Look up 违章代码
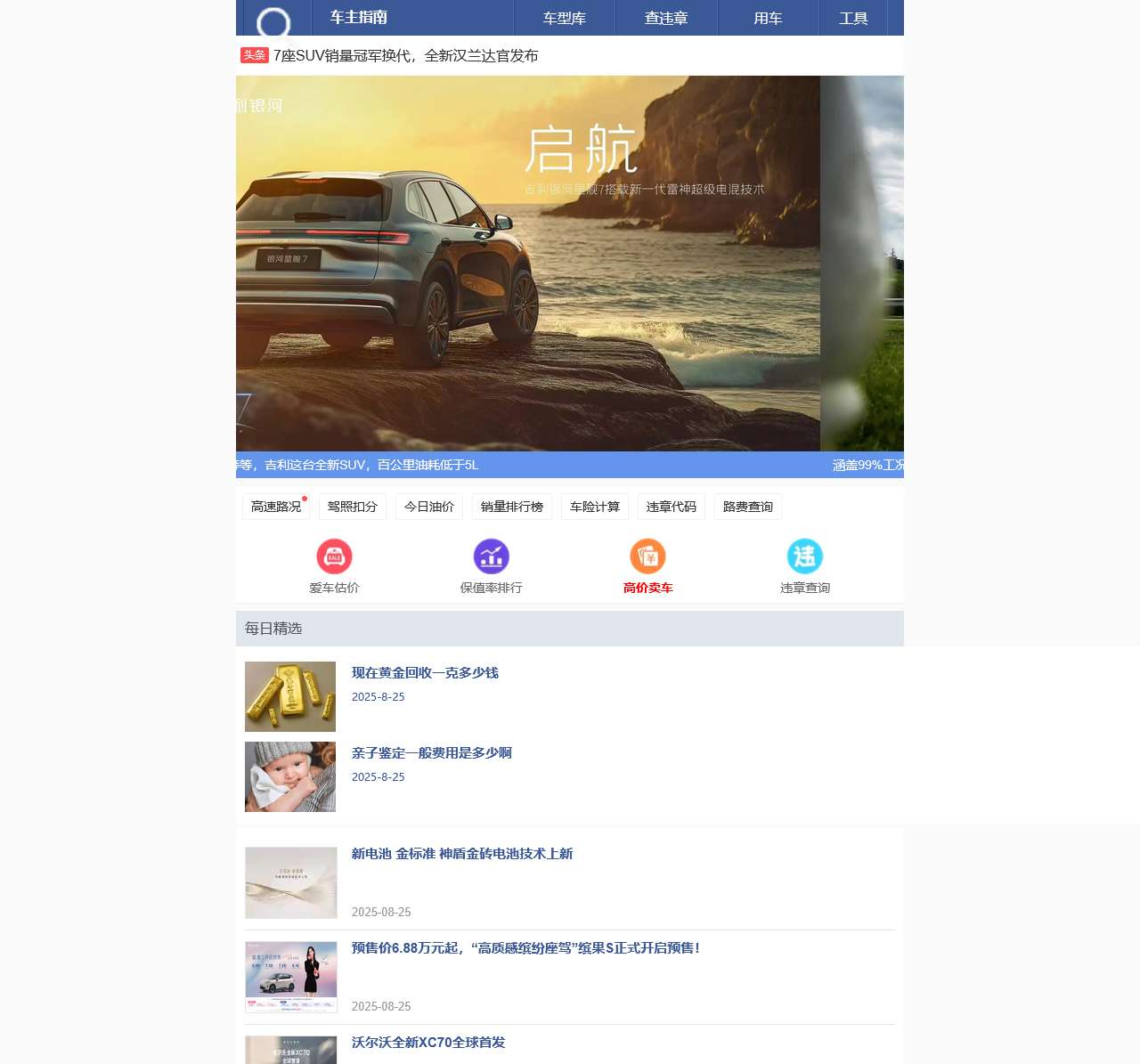1140x1064 pixels. point(671,507)
